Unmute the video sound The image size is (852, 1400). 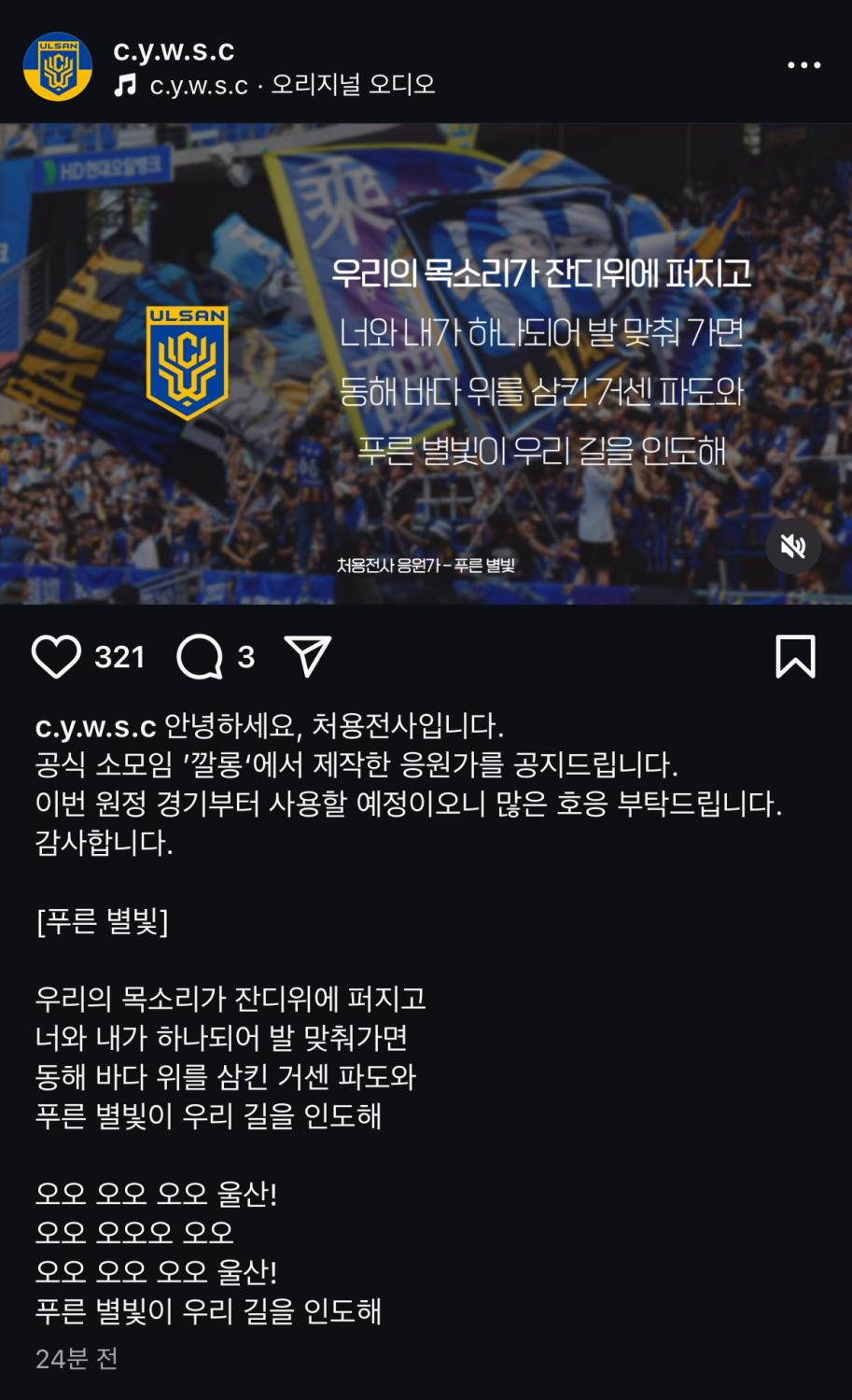792,546
